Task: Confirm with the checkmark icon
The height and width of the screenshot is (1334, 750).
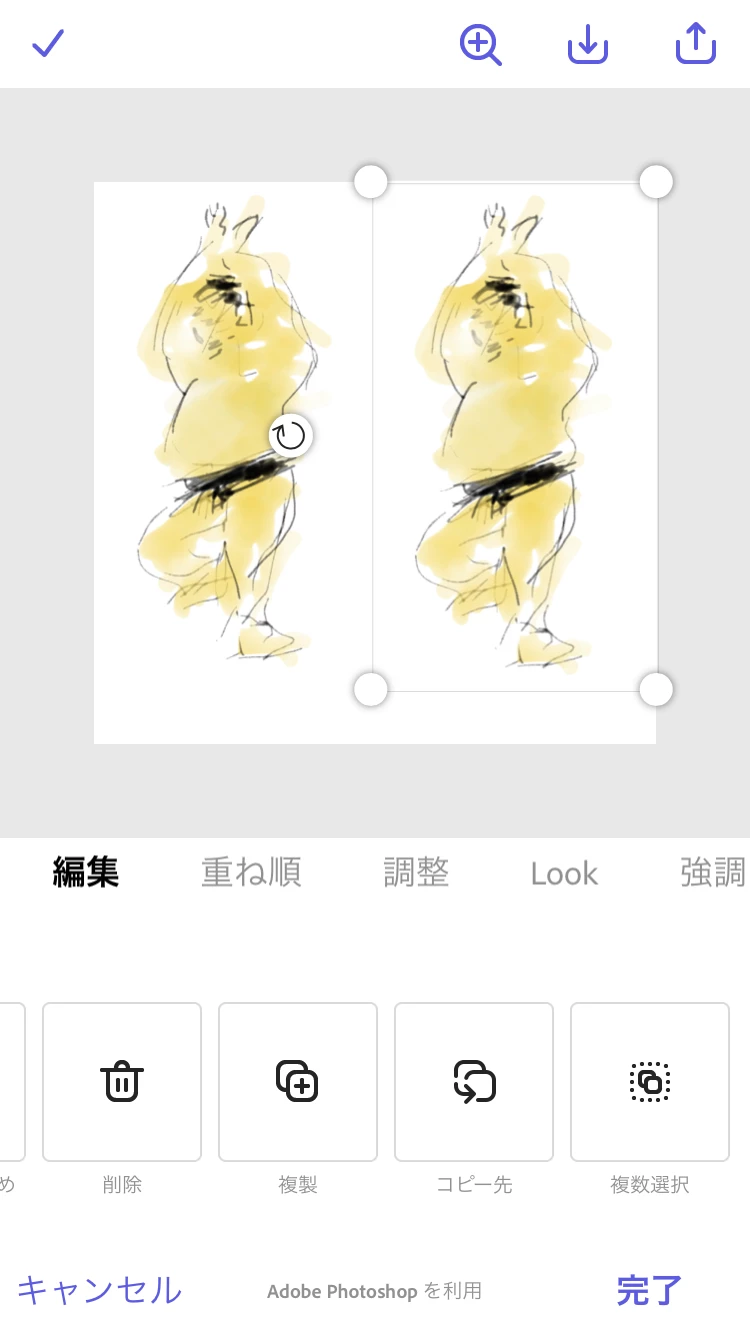Action: click(x=48, y=44)
